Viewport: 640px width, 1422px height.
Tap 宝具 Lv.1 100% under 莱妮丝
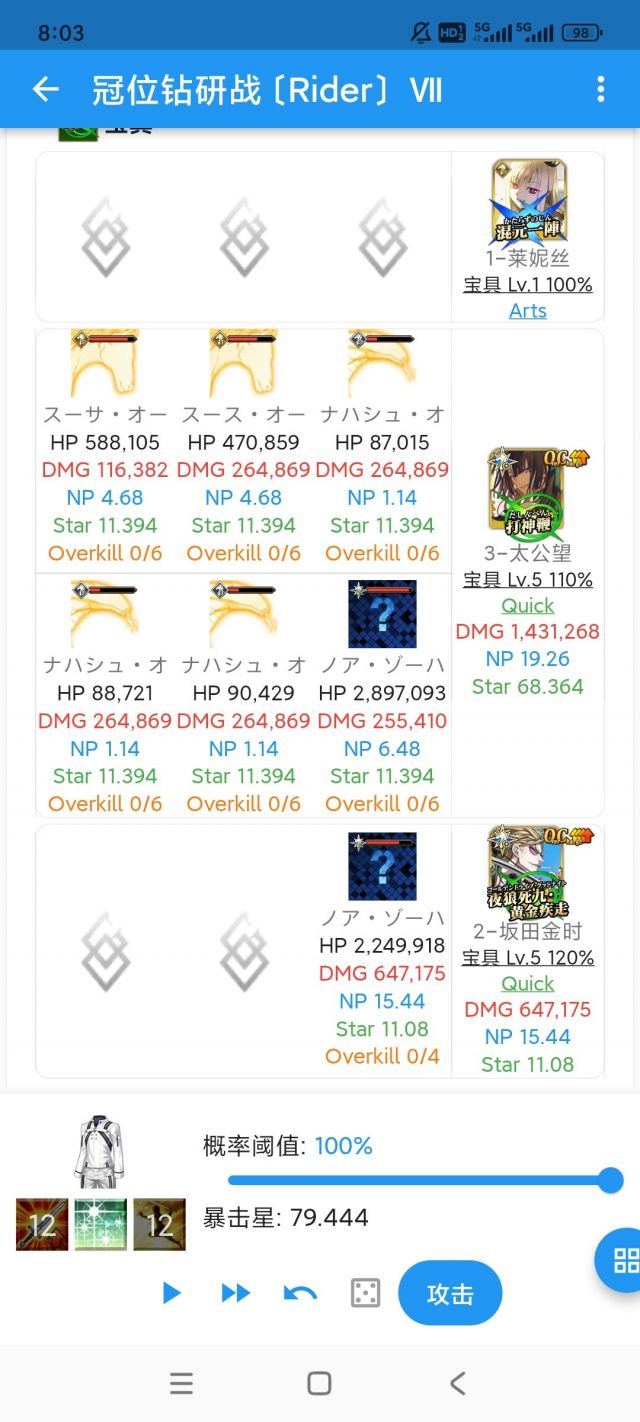click(x=528, y=285)
